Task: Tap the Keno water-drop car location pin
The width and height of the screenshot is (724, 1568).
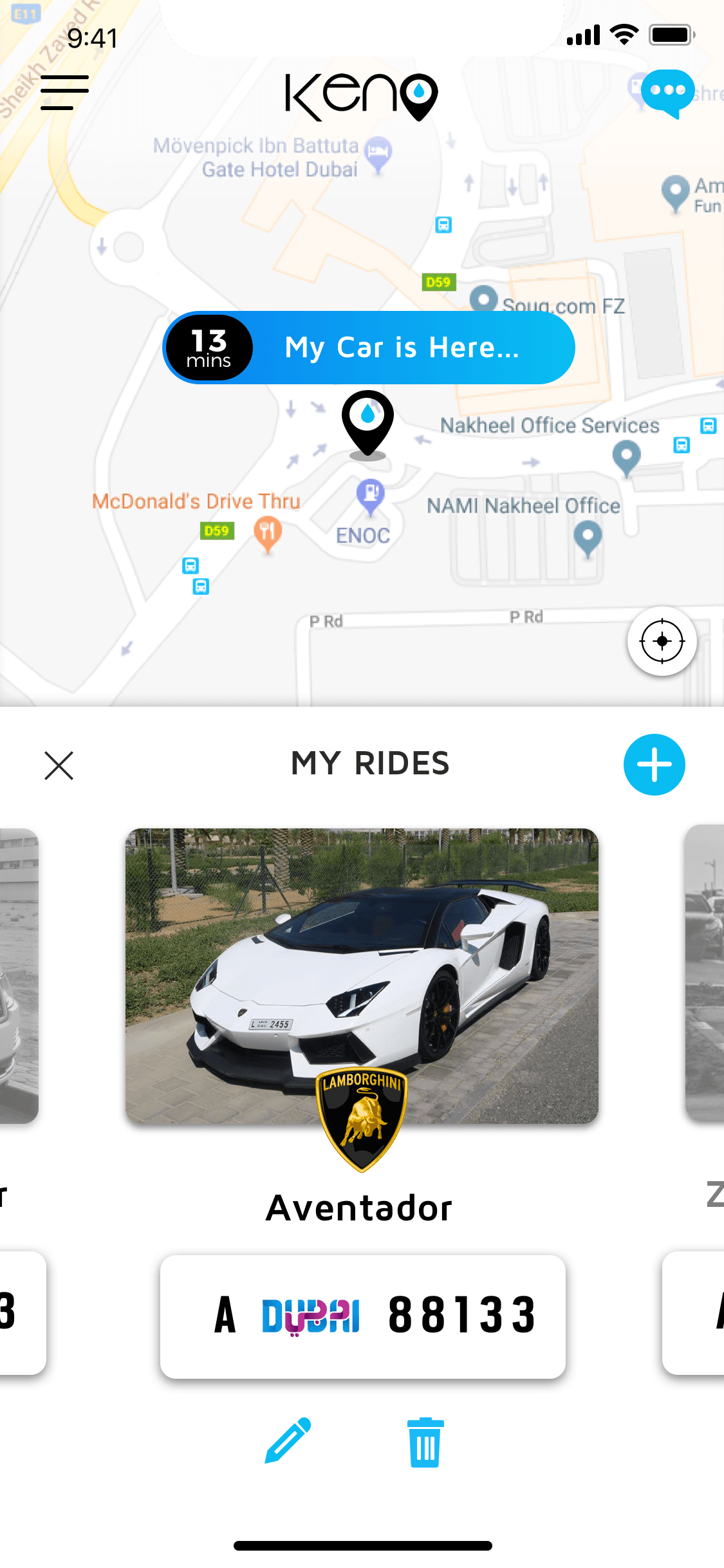Action: [x=367, y=425]
